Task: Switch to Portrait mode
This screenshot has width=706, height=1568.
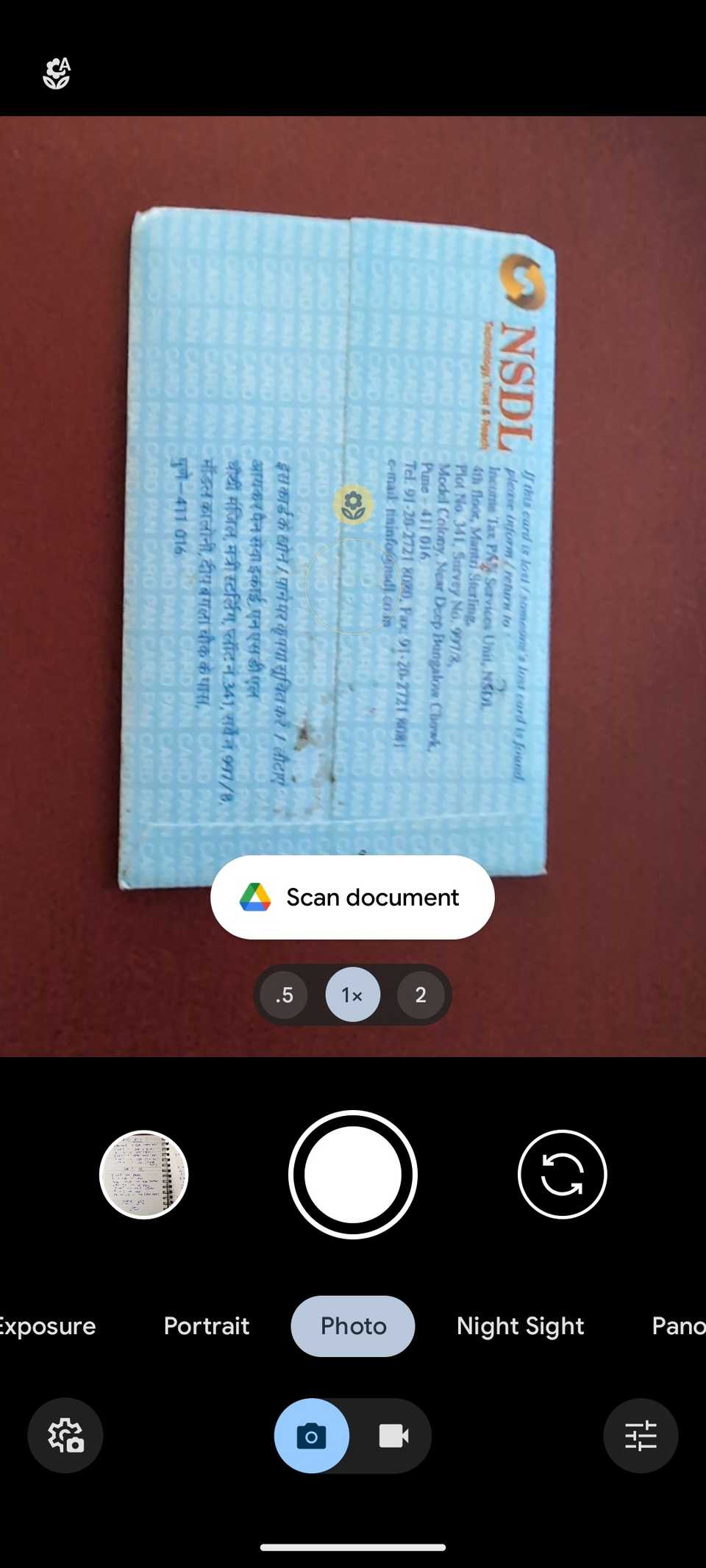Action: [207, 1325]
